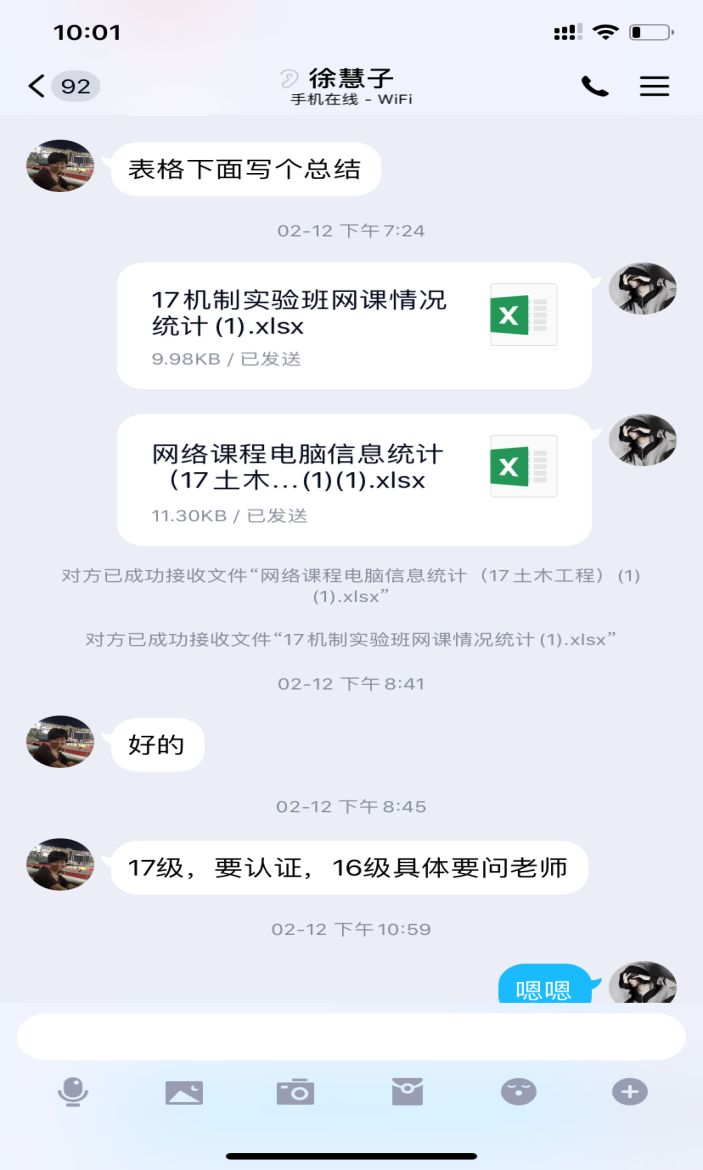Open the emoji panel

pyautogui.click(x=518, y=1092)
